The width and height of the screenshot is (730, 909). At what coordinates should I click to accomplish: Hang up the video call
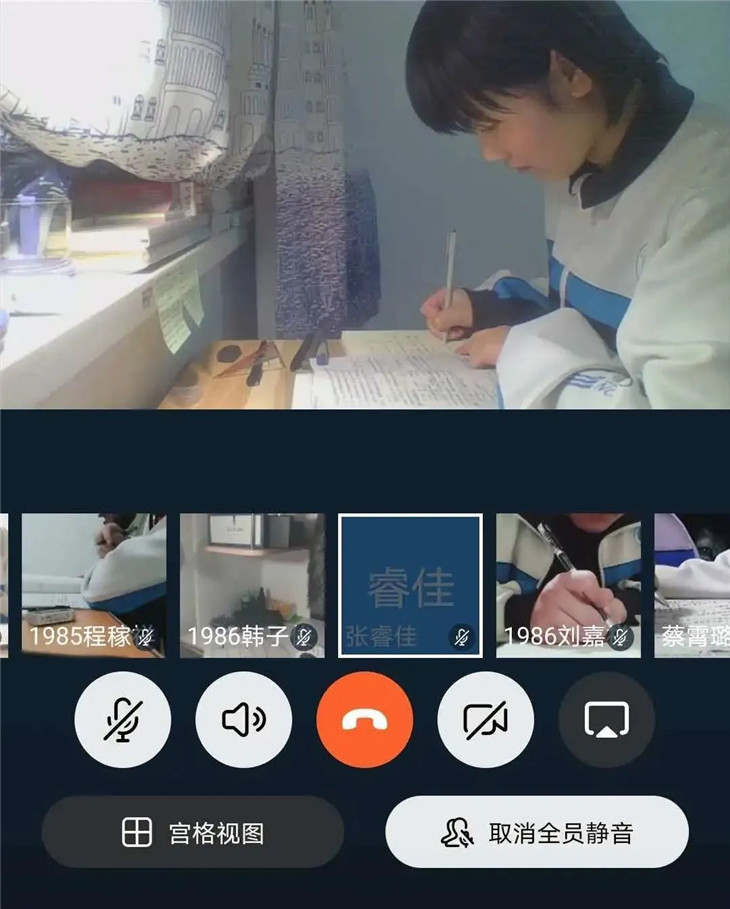(365, 719)
